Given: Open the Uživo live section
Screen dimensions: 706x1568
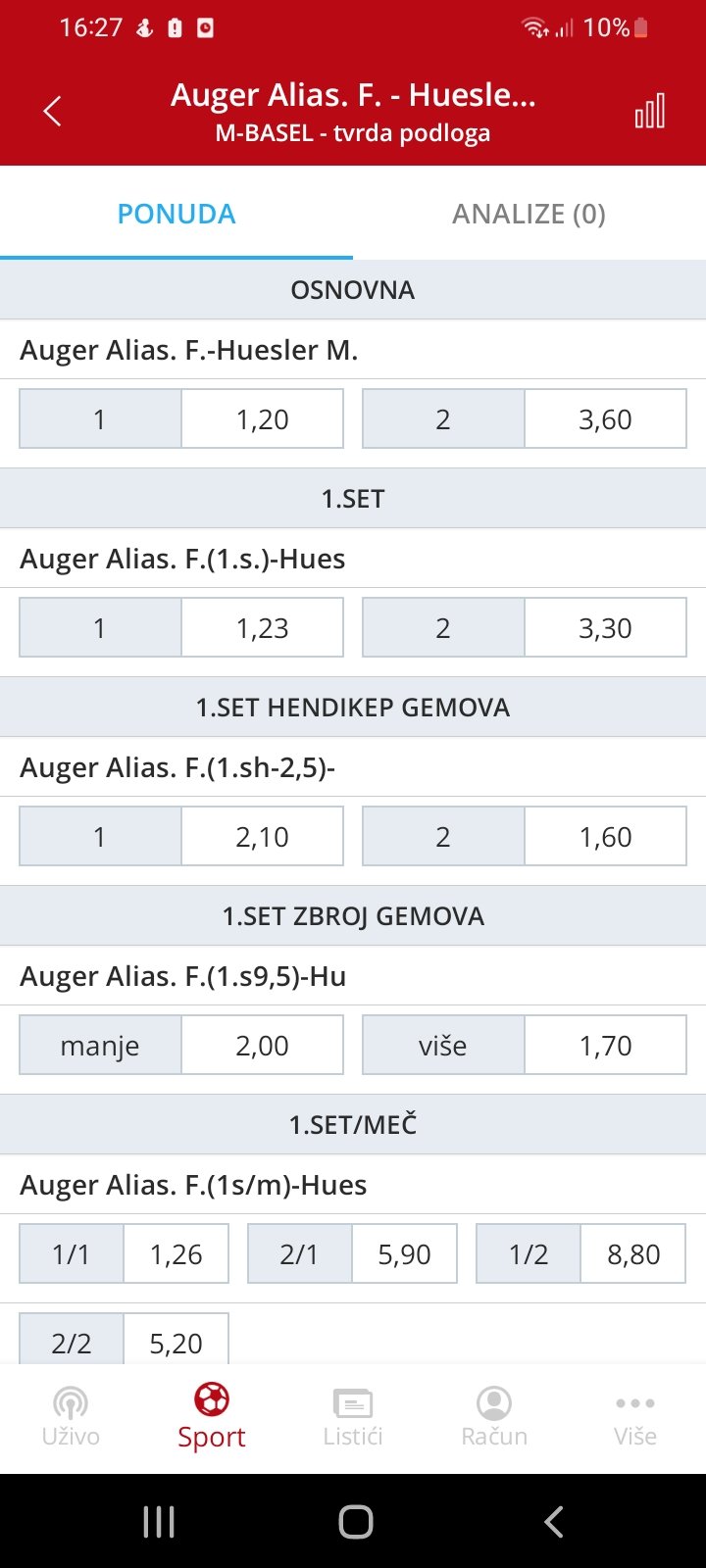Looking at the screenshot, I should [71, 1417].
